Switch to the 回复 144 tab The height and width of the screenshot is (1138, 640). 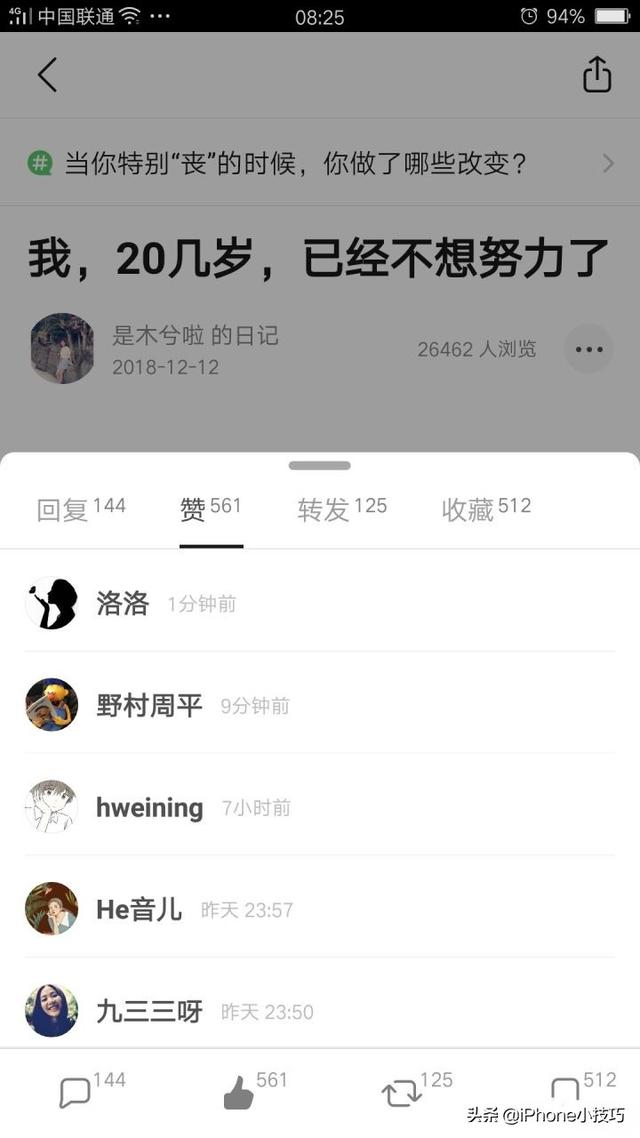click(81, 509)
